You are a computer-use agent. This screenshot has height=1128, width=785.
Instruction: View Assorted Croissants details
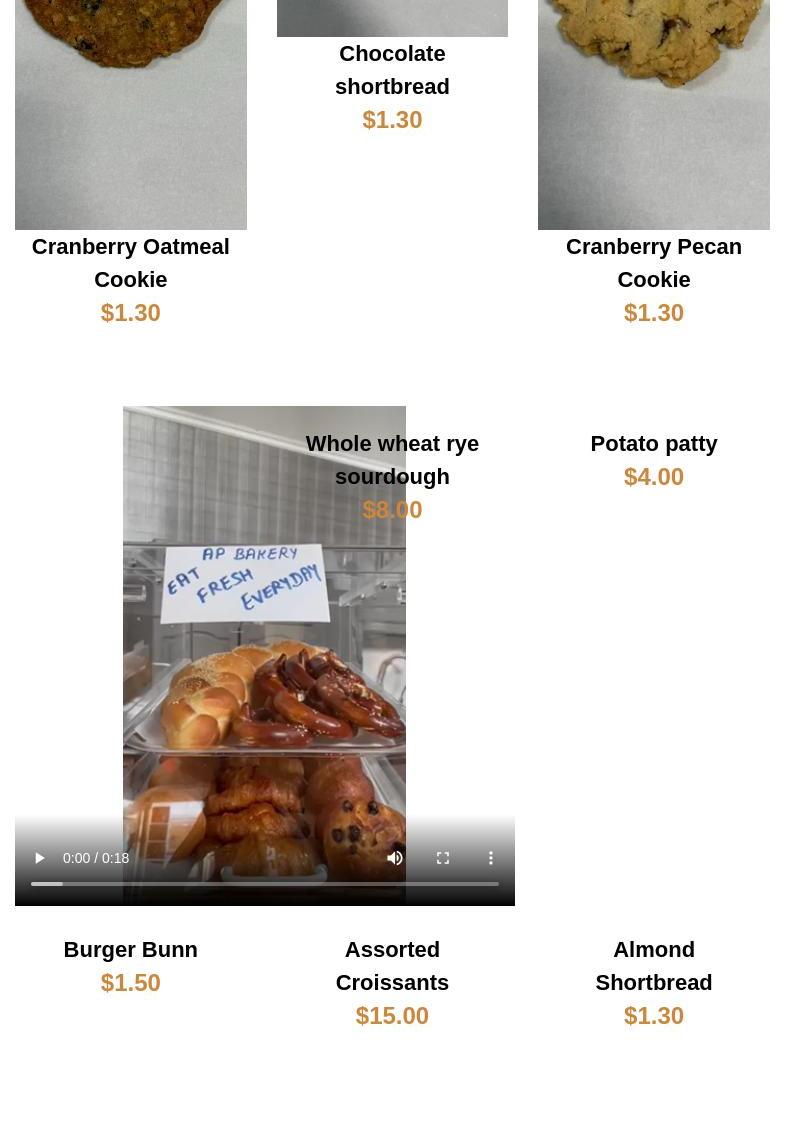click(392, 965)
